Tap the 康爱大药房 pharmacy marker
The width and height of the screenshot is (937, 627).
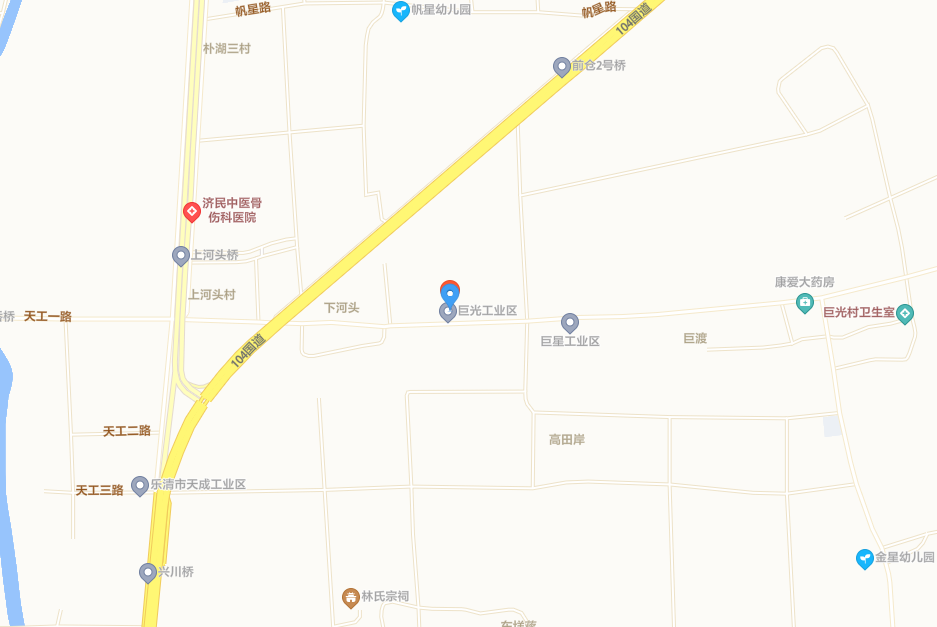[x=805, y=303]
